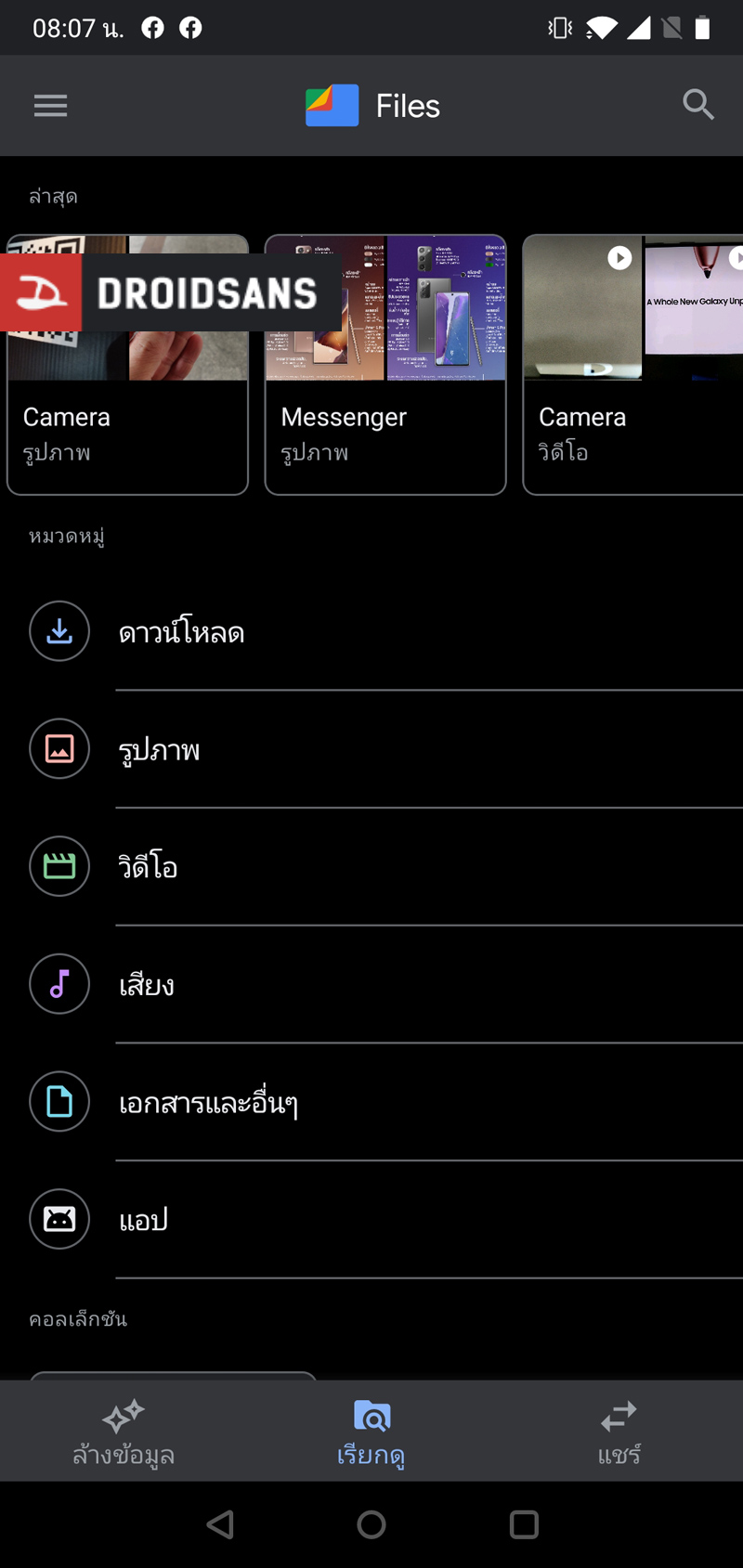The image size is (743, 1568).
Task: Switch to the แชร์ share tab
Action: coord(619,1432)
